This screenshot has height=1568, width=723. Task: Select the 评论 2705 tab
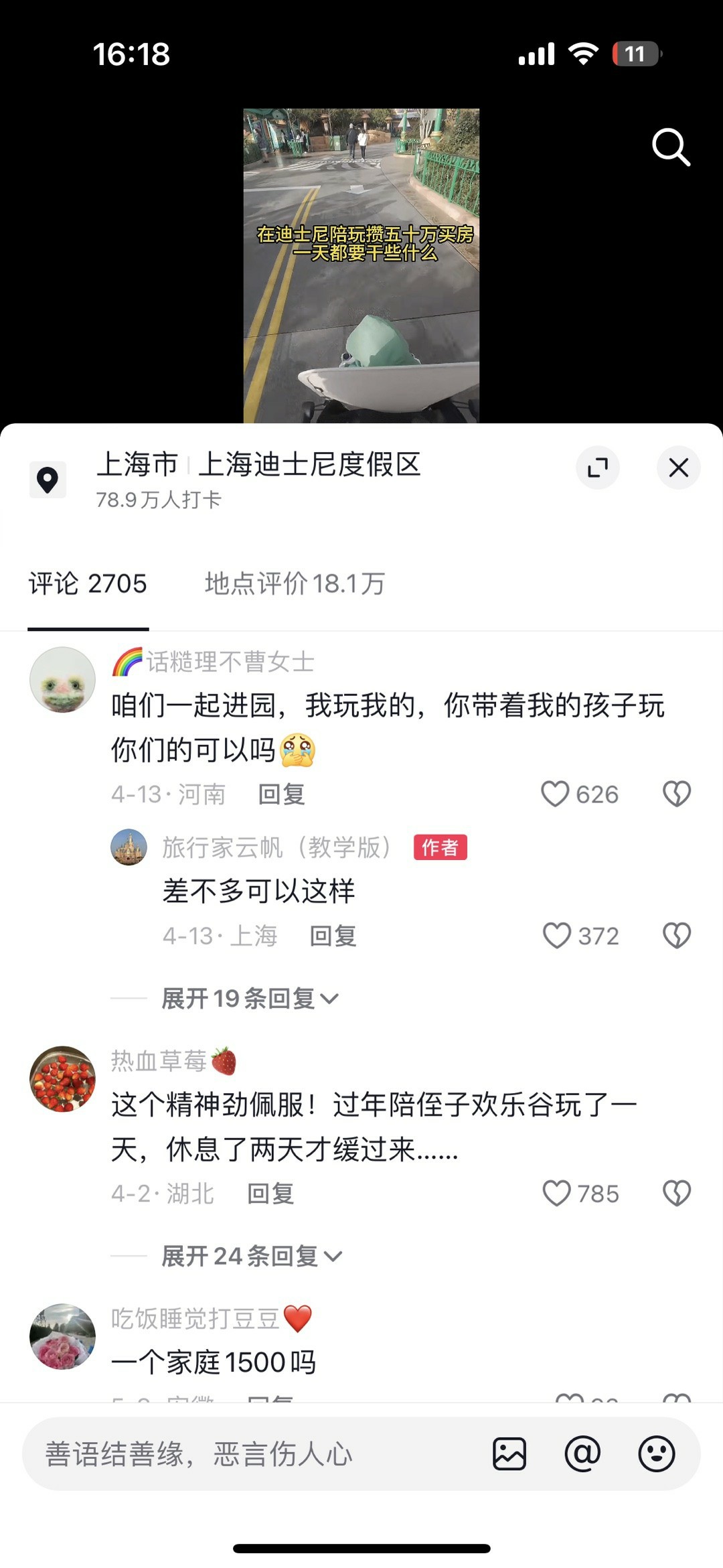(x=88, y=584)
